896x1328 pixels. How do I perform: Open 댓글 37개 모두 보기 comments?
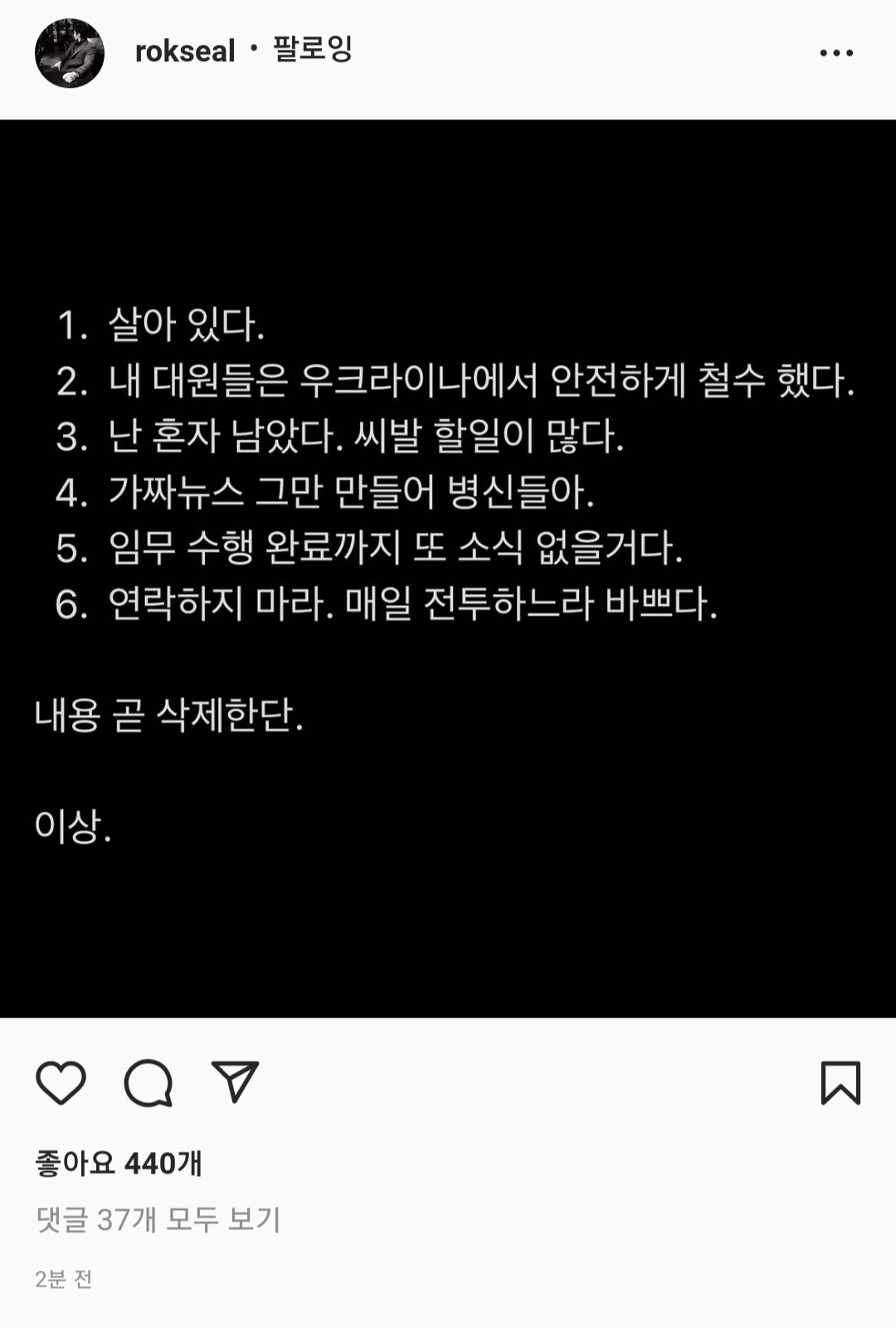[158, 1219]
